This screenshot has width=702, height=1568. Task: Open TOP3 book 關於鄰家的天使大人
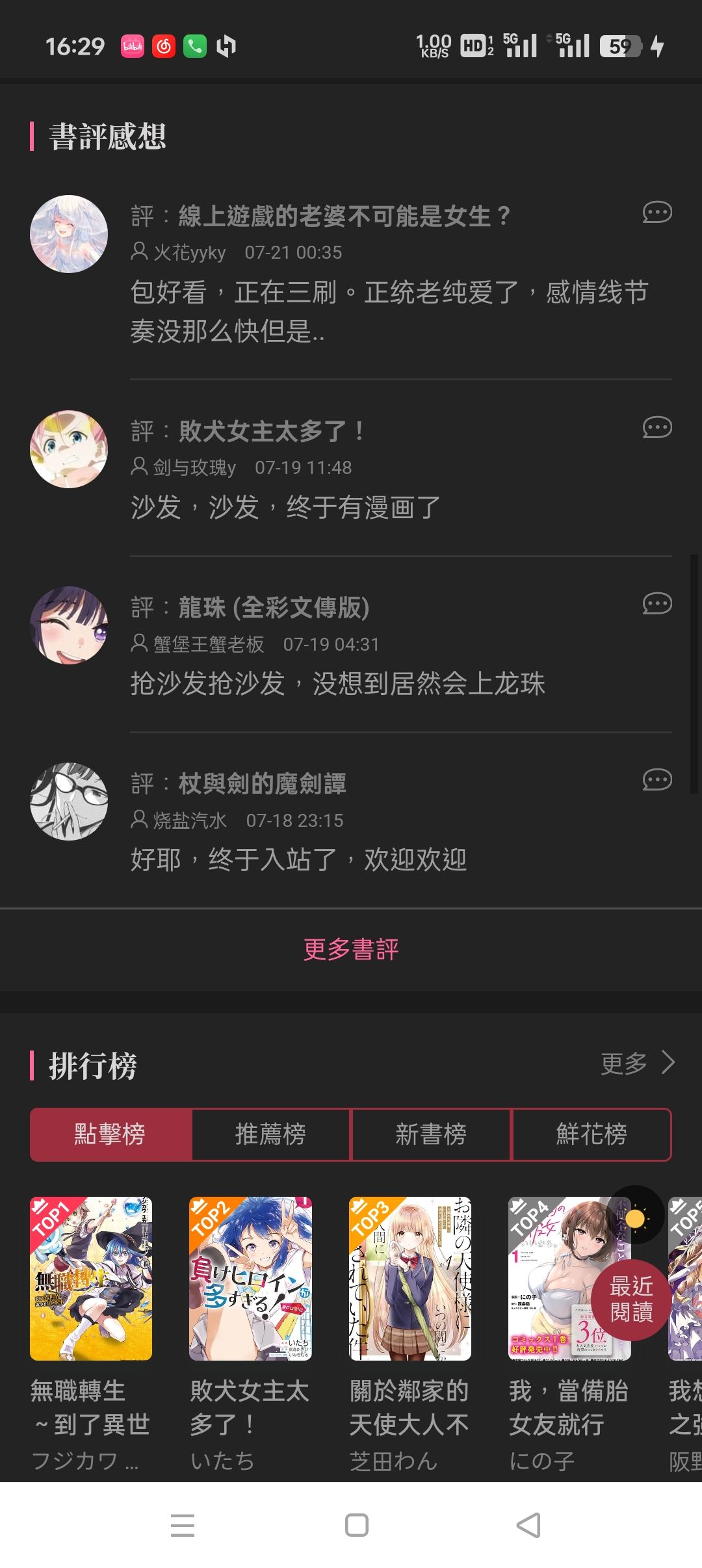410,1278
